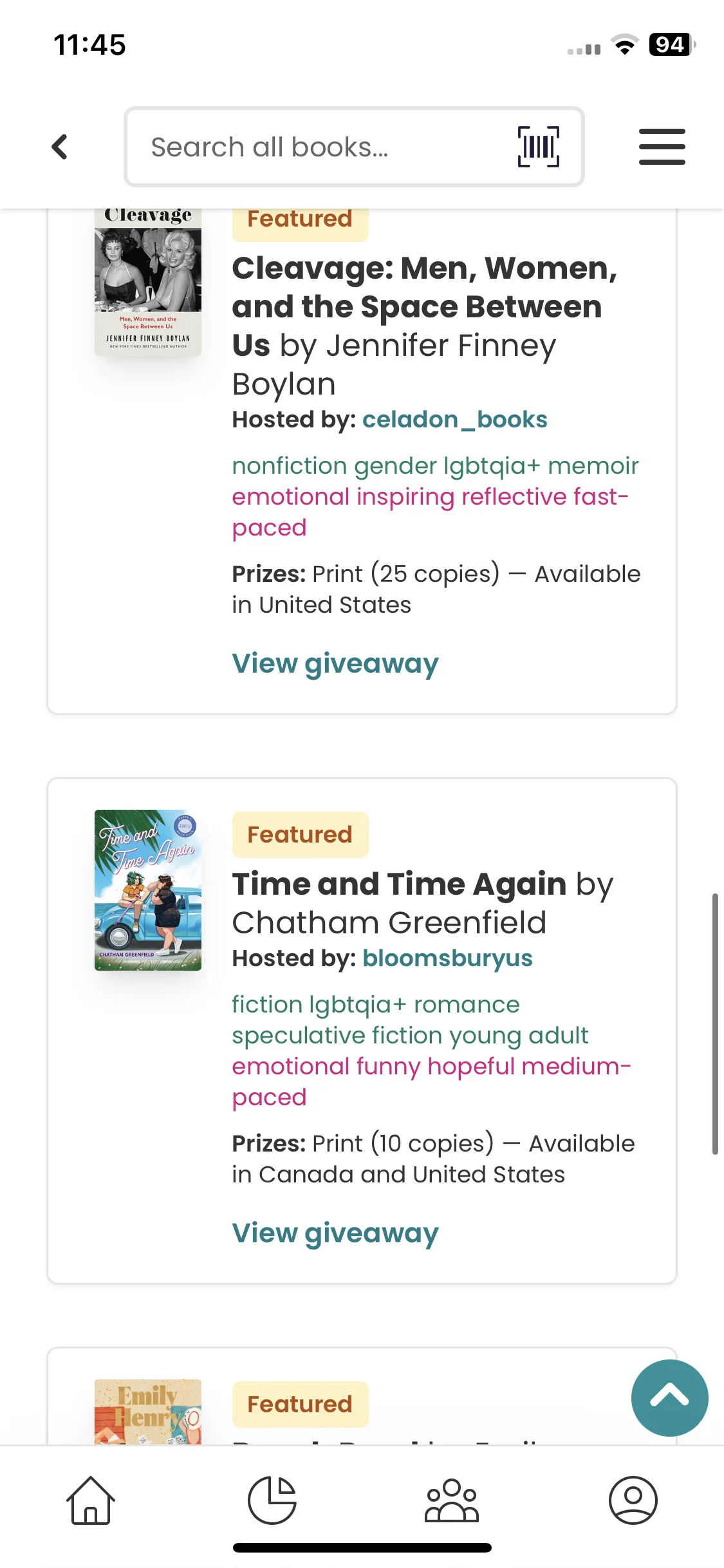Switch to the stats pie chart tab

point(272,1500)
